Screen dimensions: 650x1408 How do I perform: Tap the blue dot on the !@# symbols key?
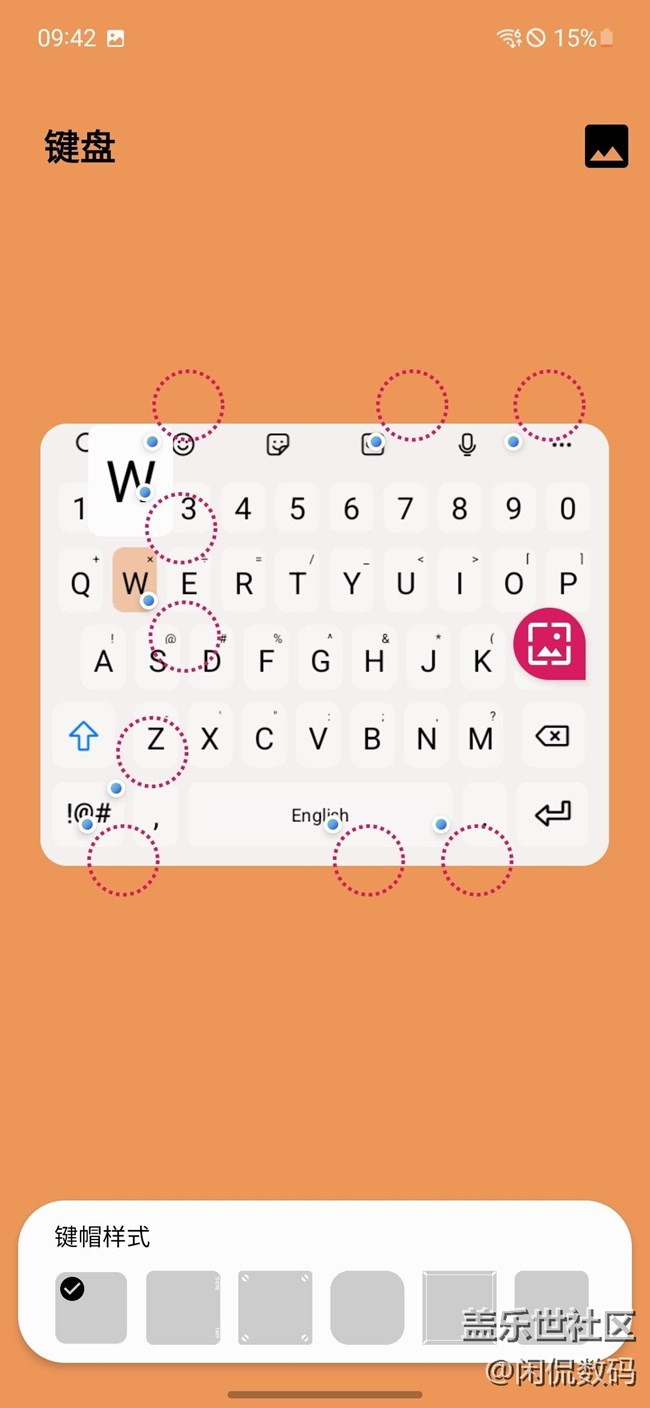87,824
